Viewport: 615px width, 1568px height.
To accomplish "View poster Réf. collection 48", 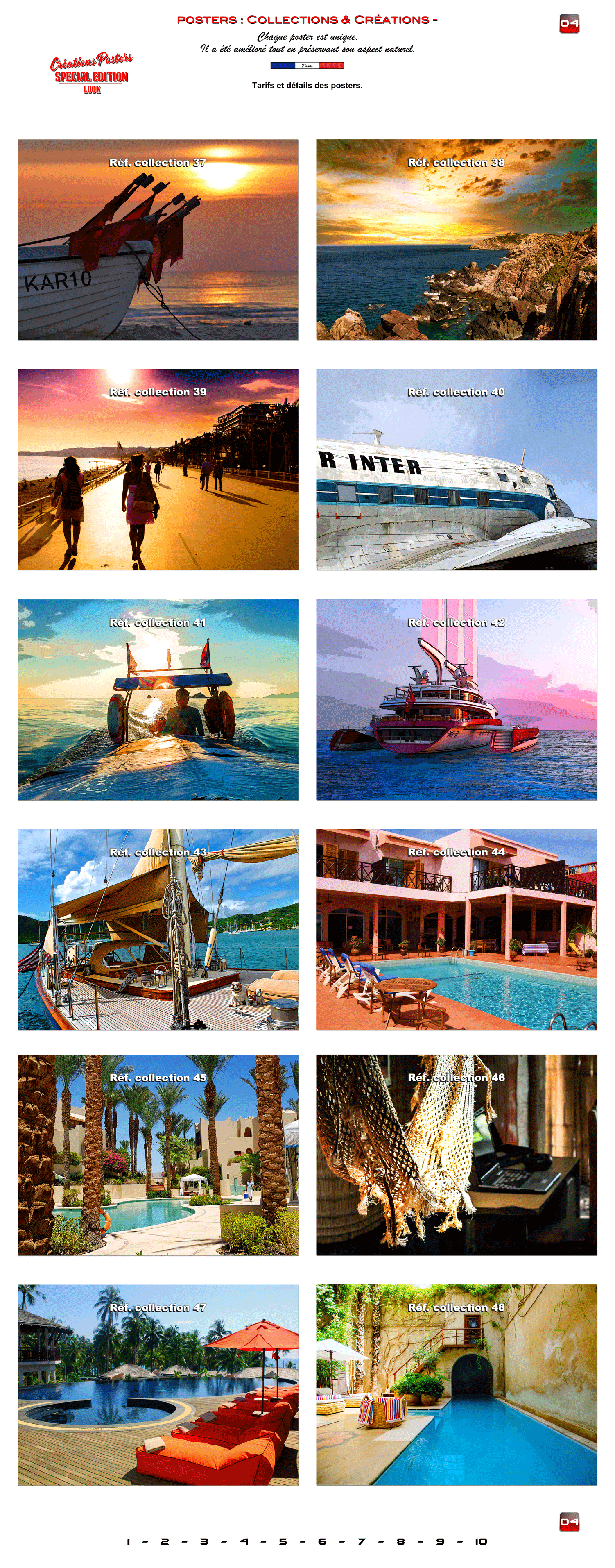I will [x=456, y=1385].
